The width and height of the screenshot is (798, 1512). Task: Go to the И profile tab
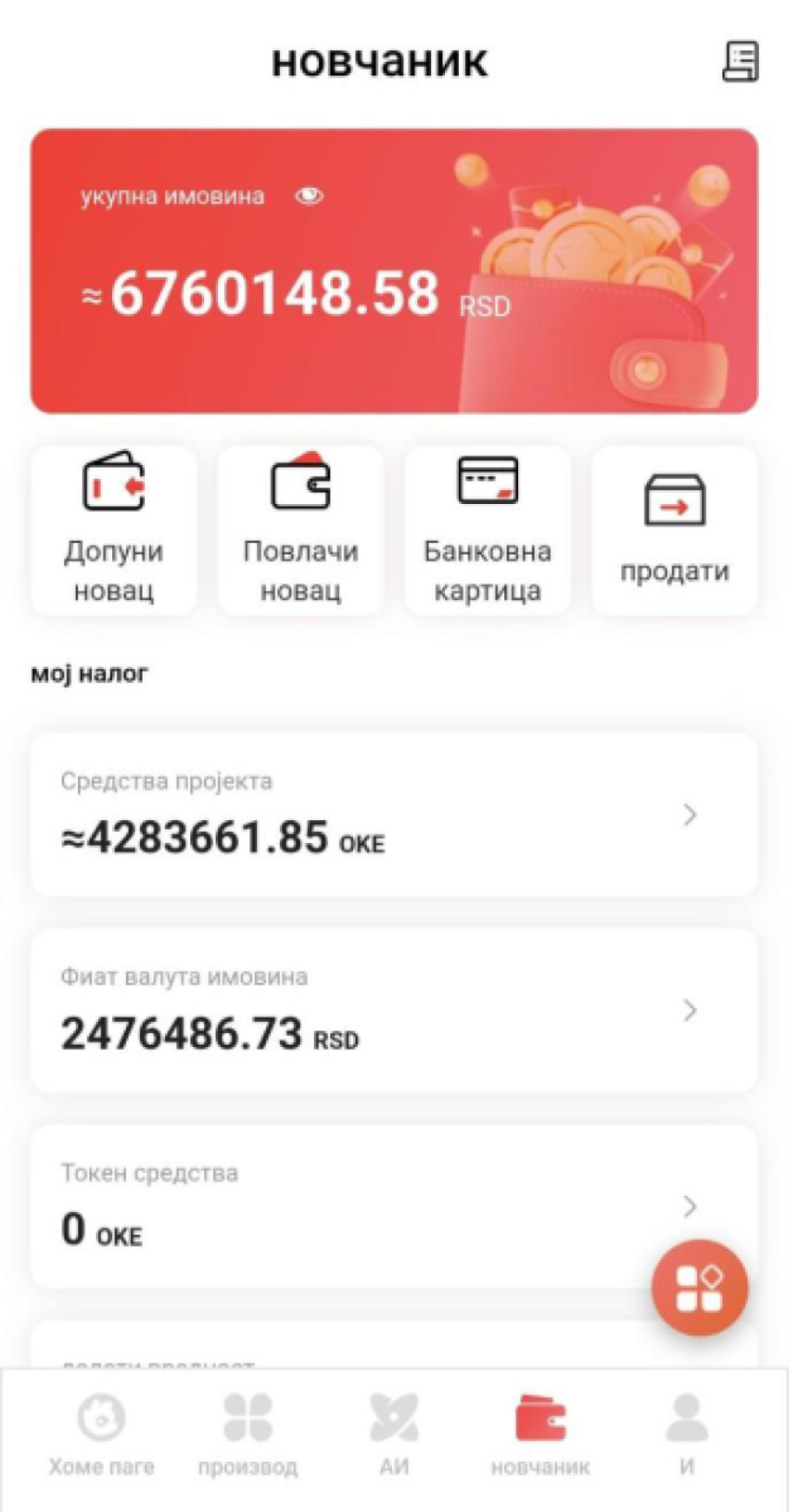(x=687, y=1435)
